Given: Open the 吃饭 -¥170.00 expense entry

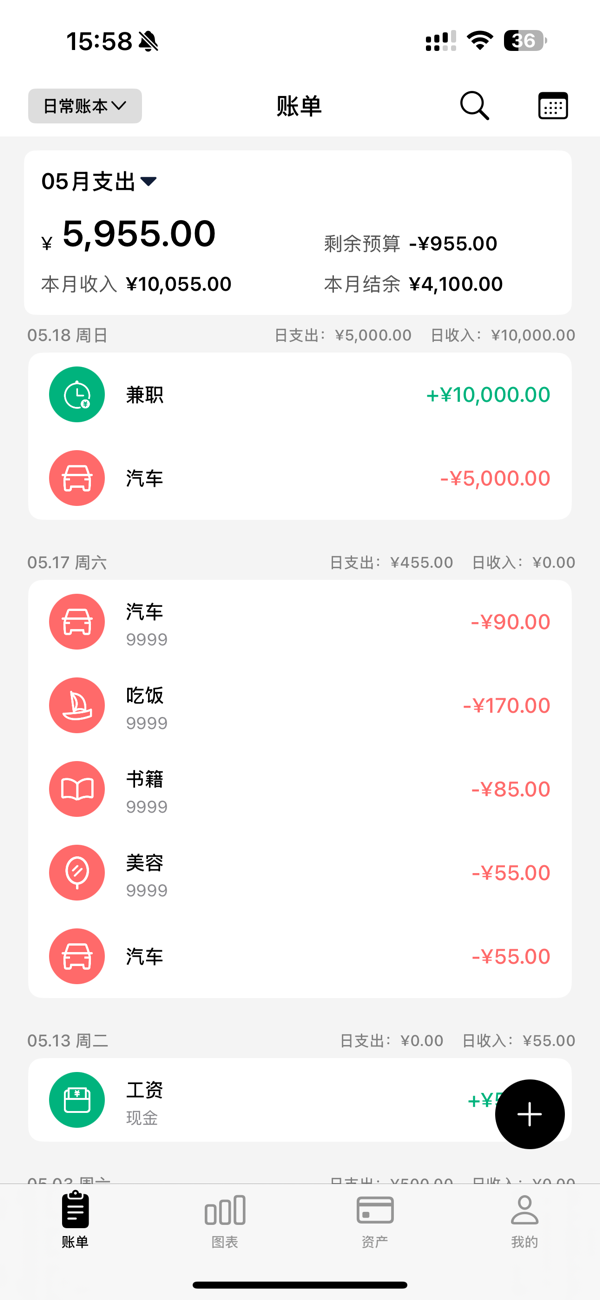Looking at the screenshot, I should [x=300, y=706].
